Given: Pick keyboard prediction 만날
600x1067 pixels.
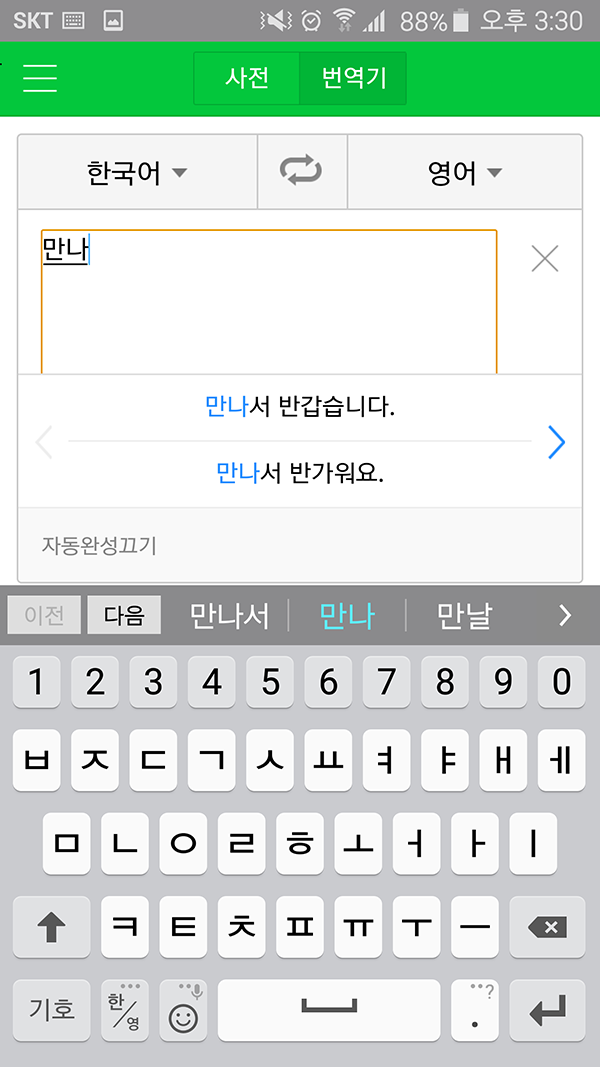Looking at the screenshot, I should (464, 617).
